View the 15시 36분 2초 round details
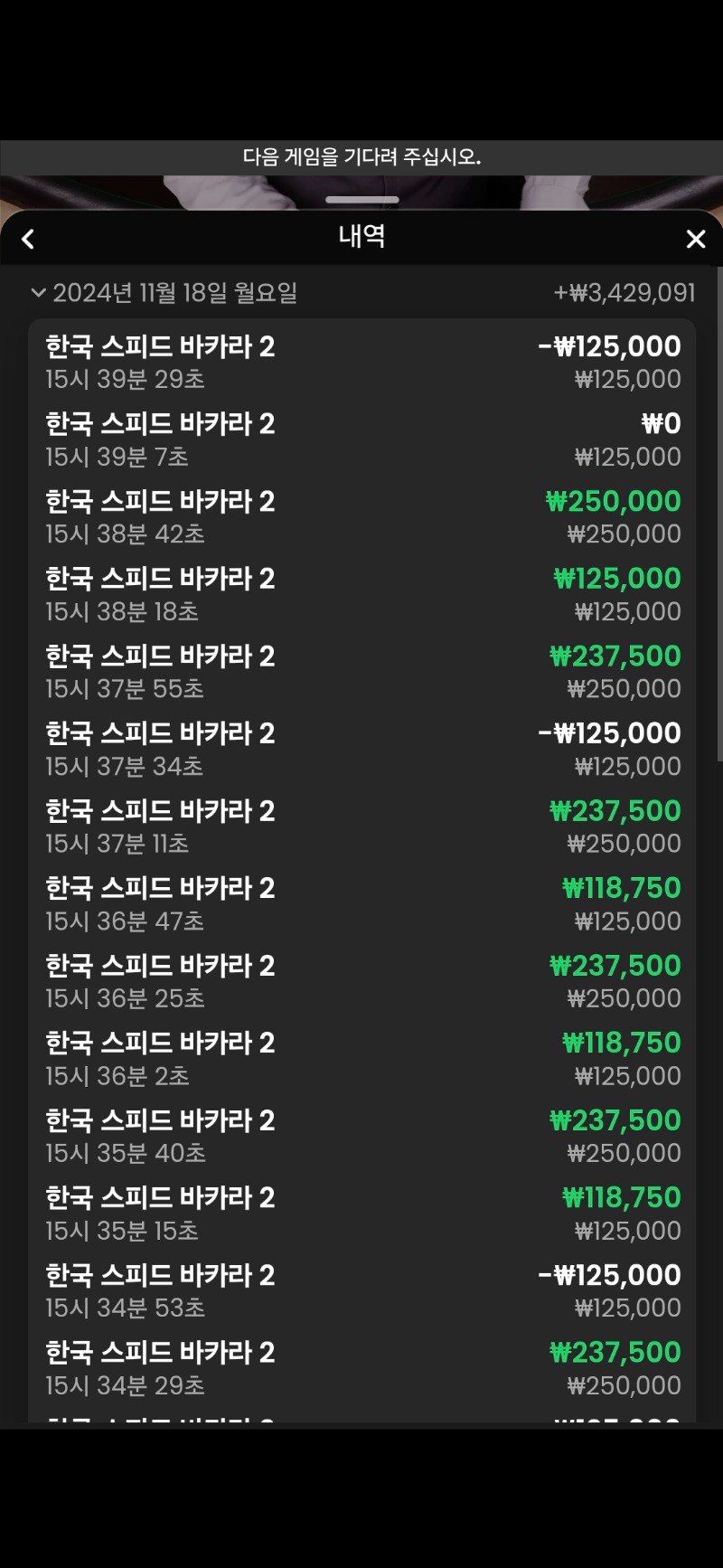723x1568 pixels. [361, 1059]
